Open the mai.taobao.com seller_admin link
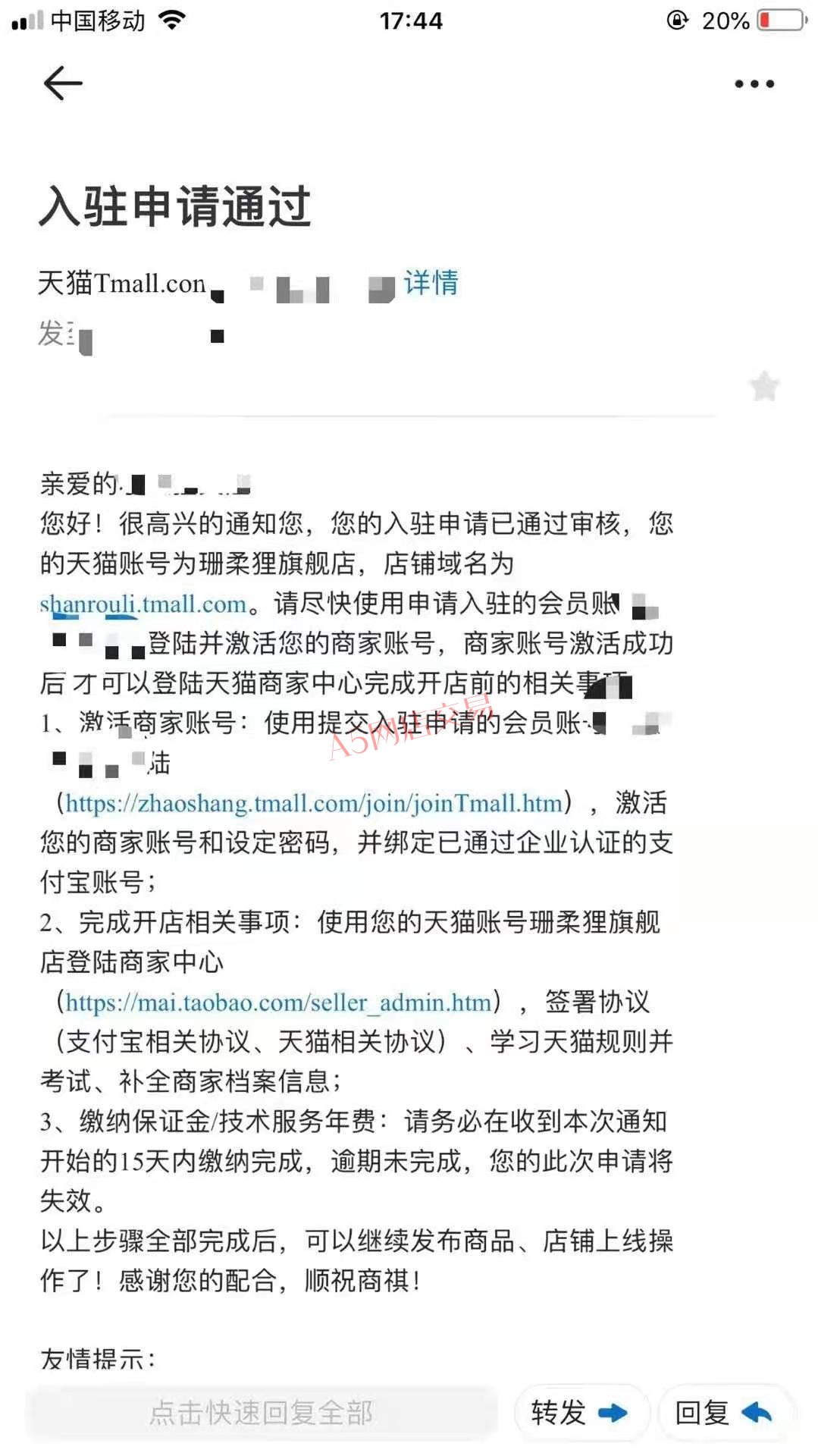The height and width of the screenshot is (1456, 818). click(x=278, y=1003)
